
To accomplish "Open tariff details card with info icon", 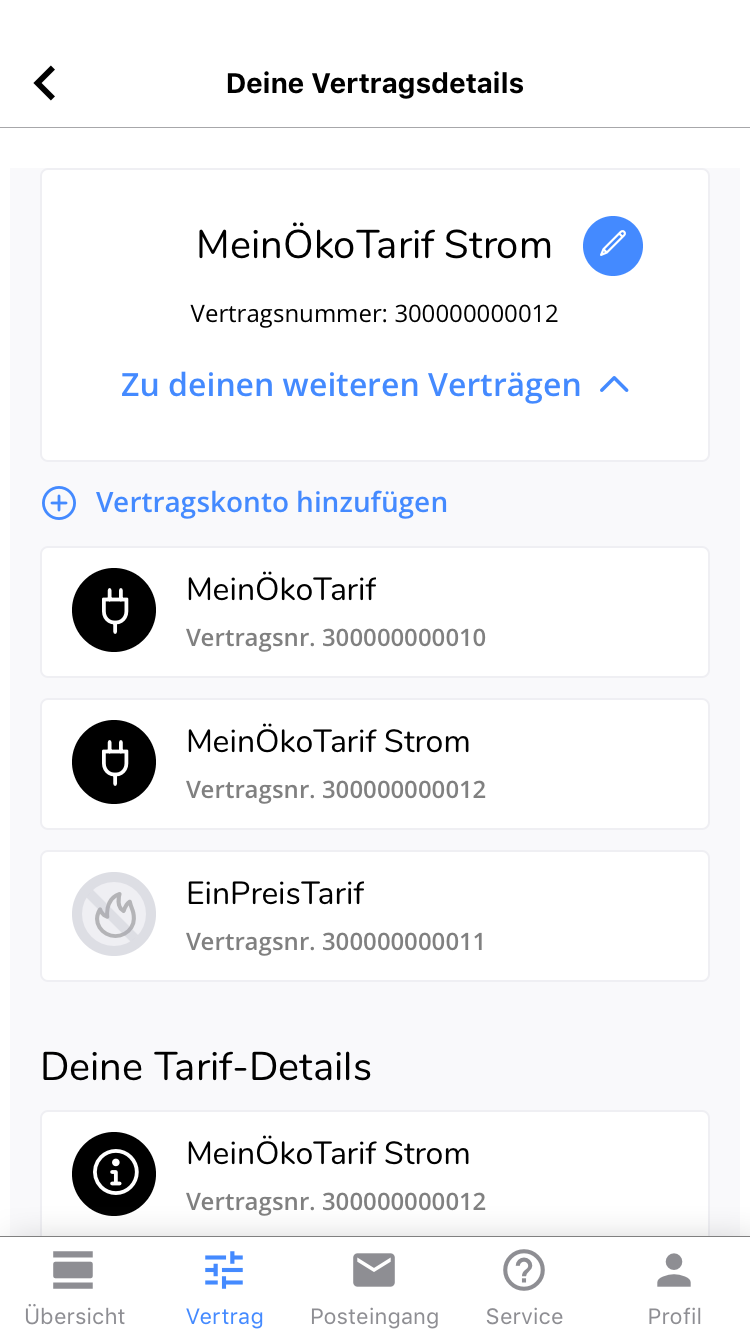I will click(375, 1174).
